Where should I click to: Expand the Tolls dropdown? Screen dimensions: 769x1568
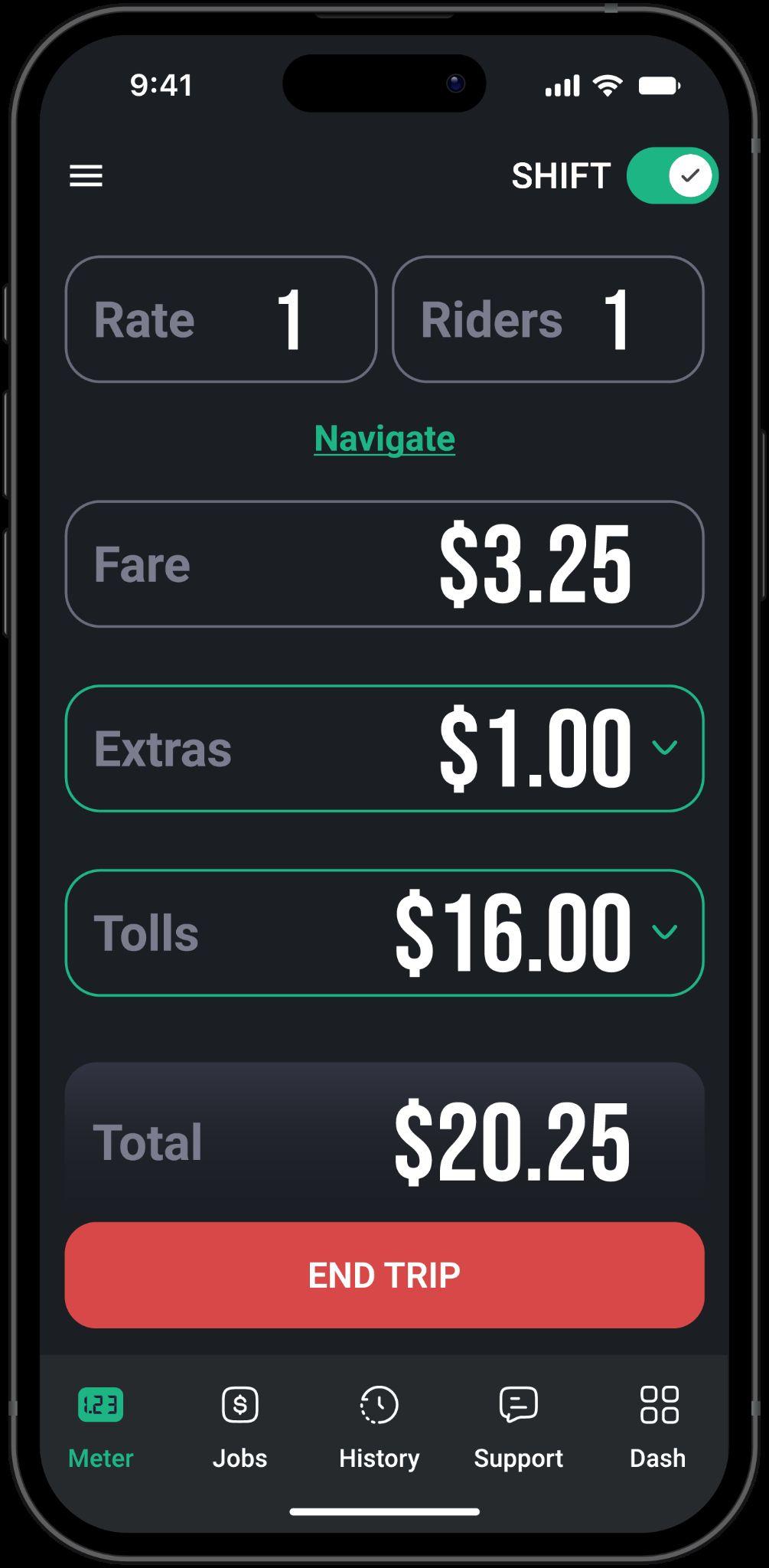click(664, 932)
